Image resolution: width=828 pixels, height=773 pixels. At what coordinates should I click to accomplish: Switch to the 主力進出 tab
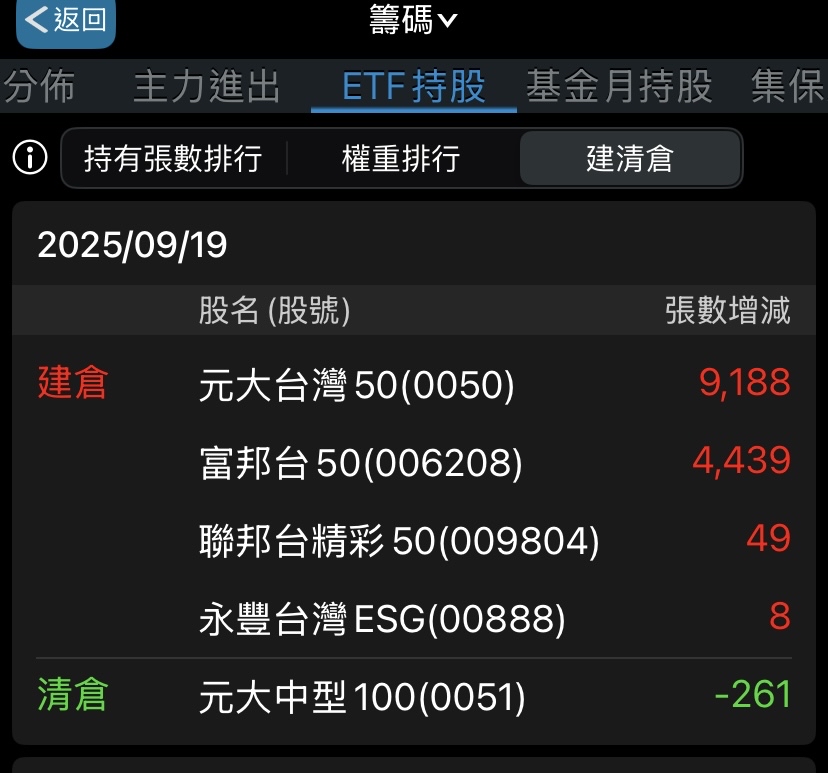[207, 87]
